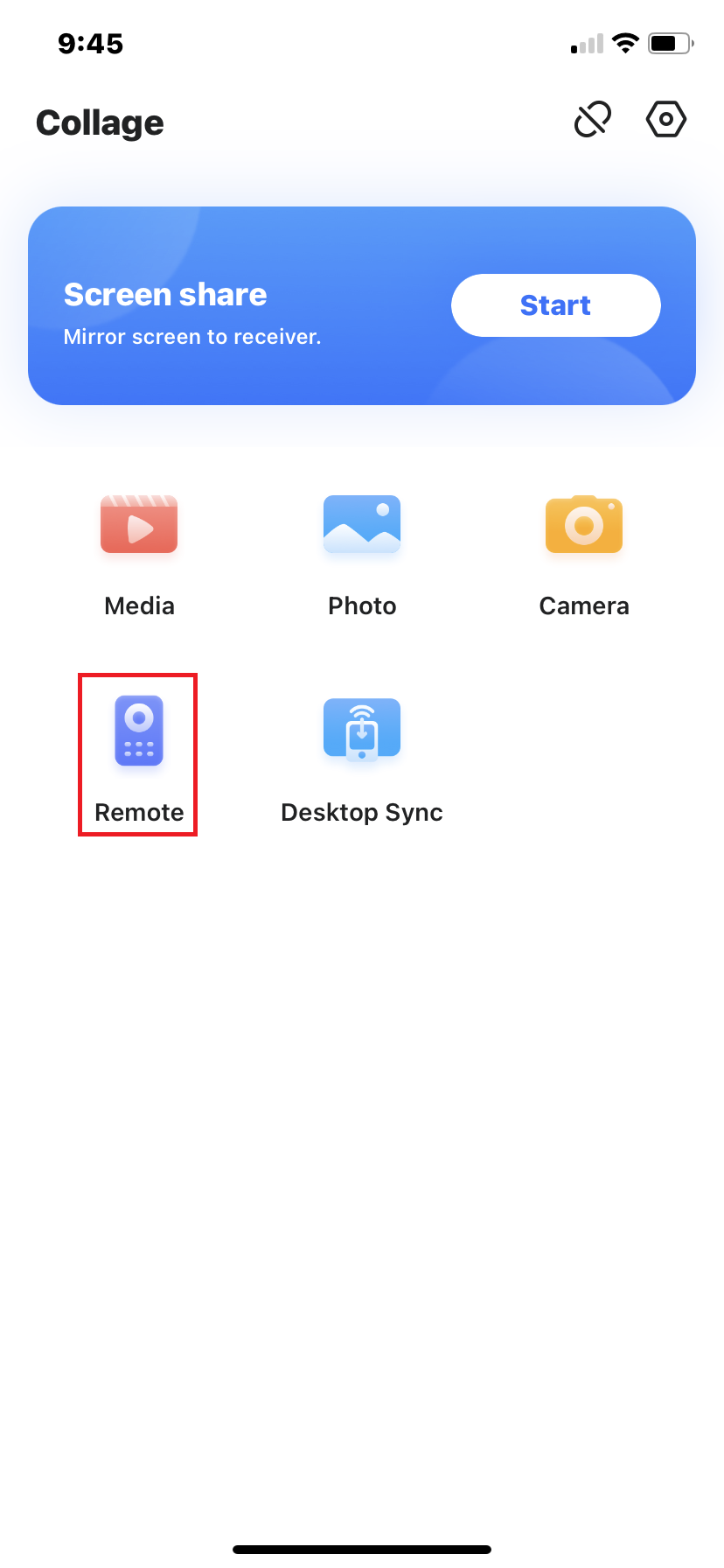Open the Remote control

coord(138,754)
